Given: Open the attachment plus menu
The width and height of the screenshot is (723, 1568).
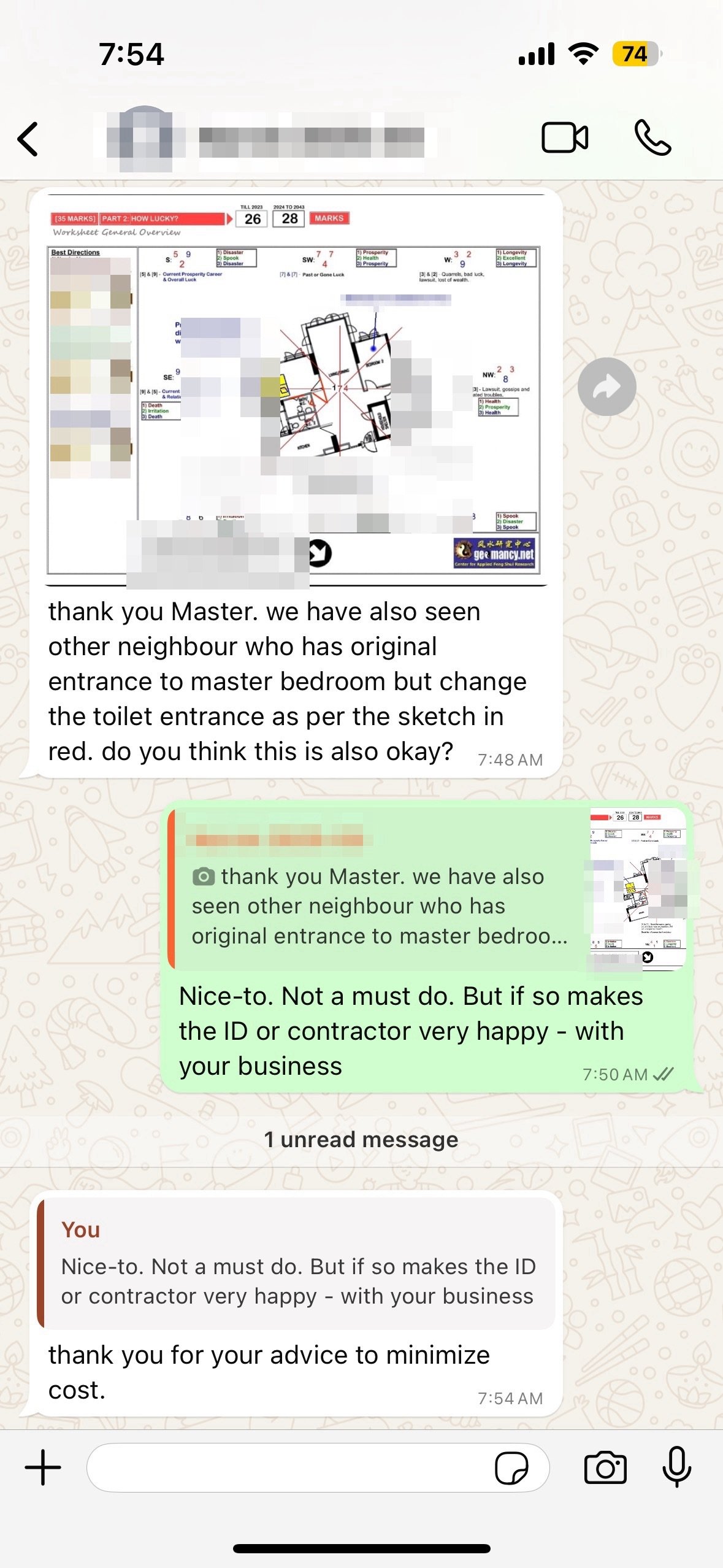Looking at the screenshot, I should 43,1467.
